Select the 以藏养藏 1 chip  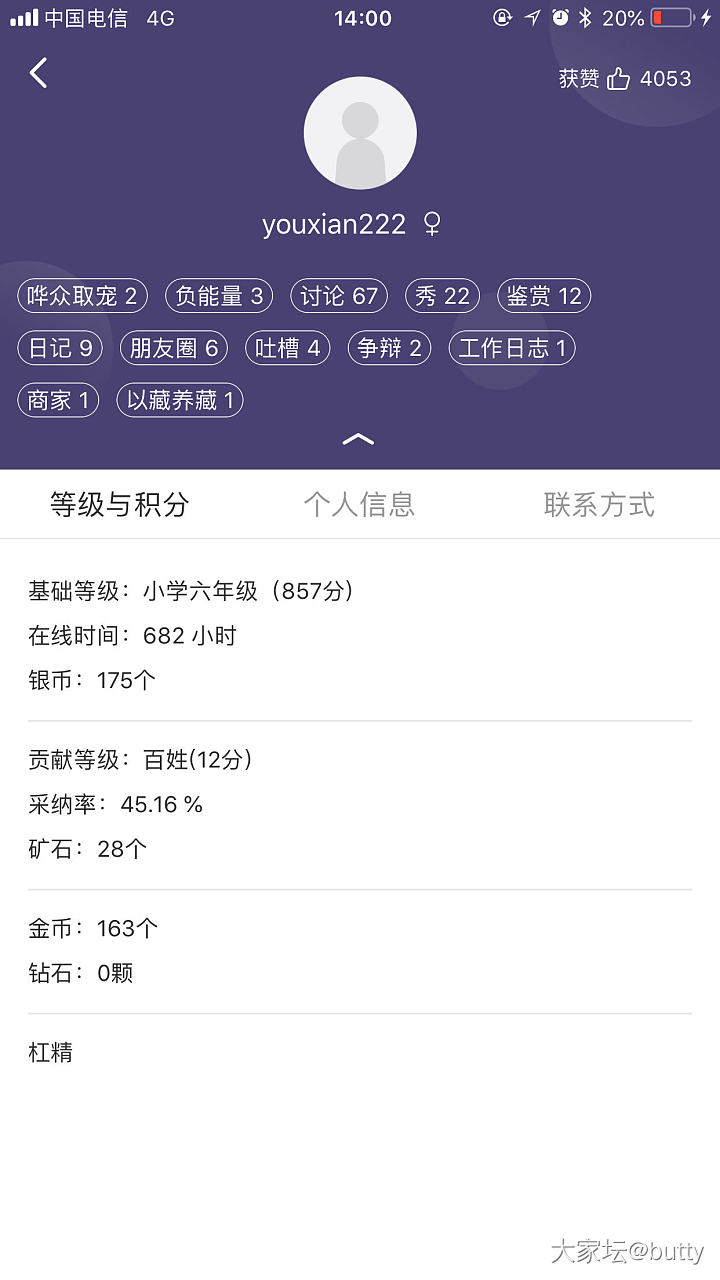coord(180,400)
